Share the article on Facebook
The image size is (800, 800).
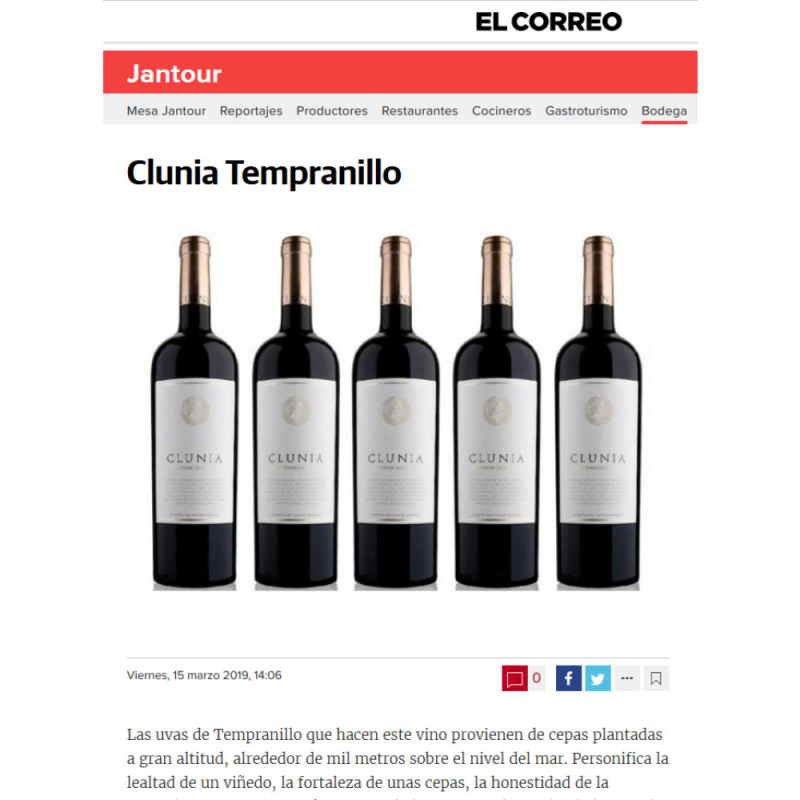click(x=568, y=678)
